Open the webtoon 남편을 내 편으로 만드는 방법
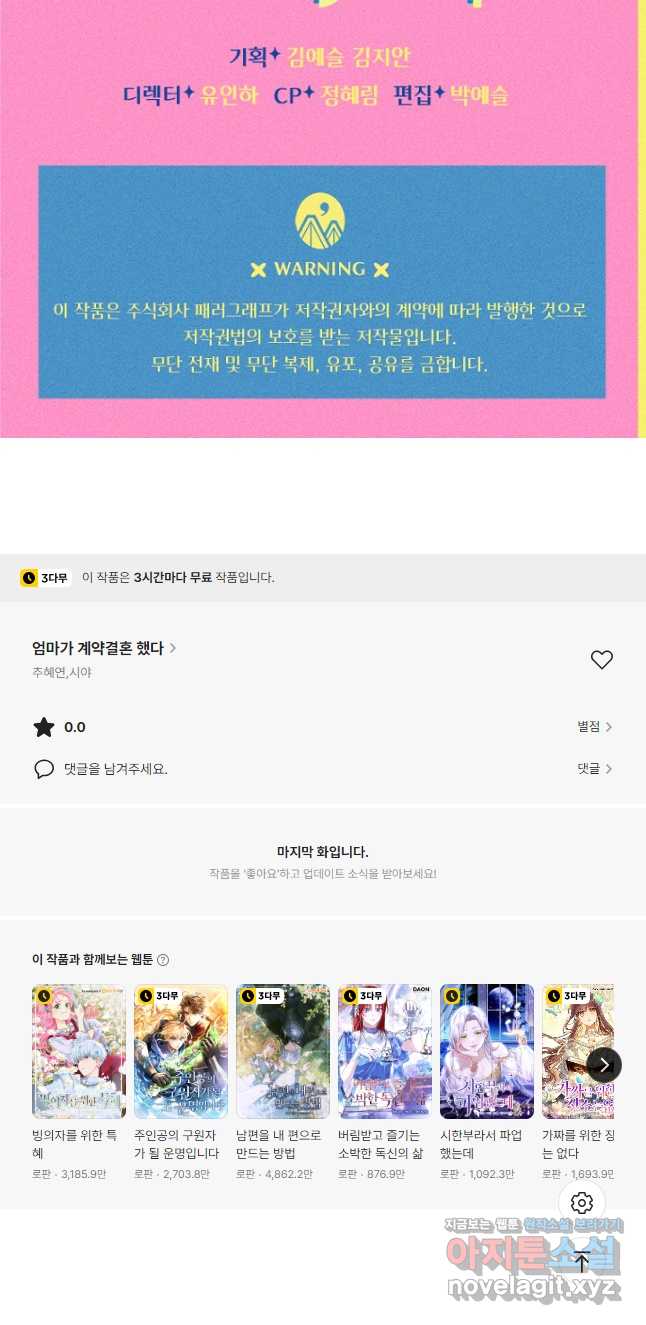Screen dimensions: 646x1325 click(283, 1051)
